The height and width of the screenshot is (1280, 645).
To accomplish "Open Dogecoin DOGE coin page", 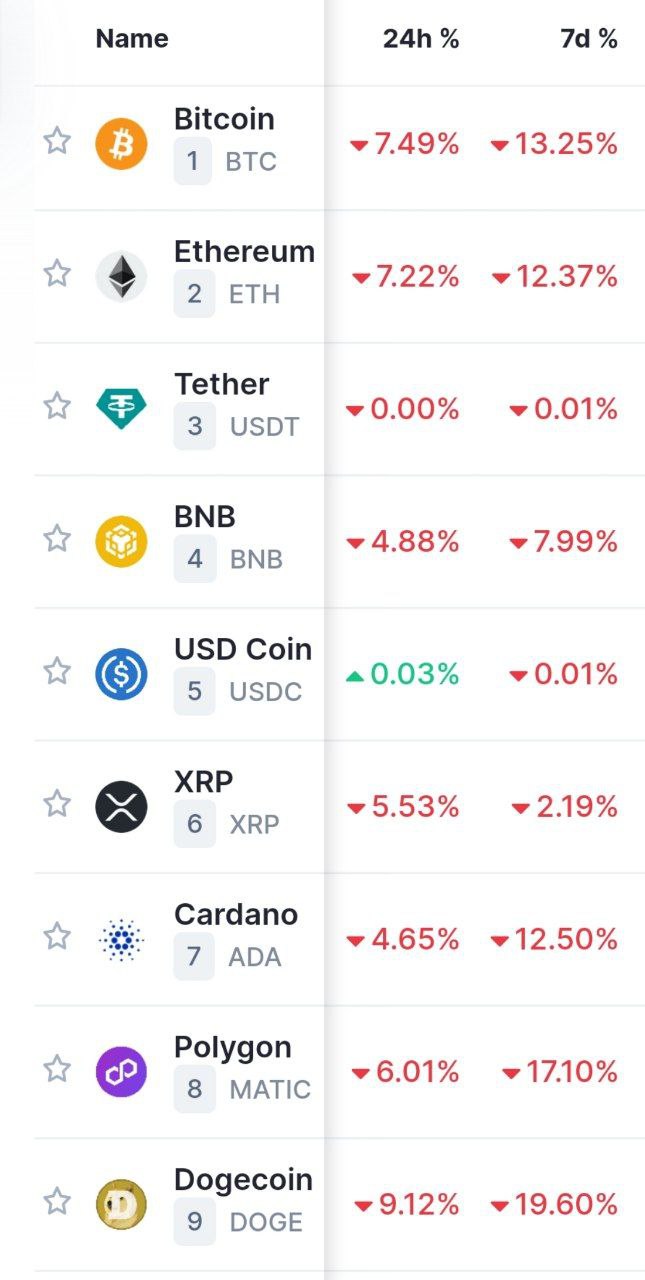I will click(243, 1180).
